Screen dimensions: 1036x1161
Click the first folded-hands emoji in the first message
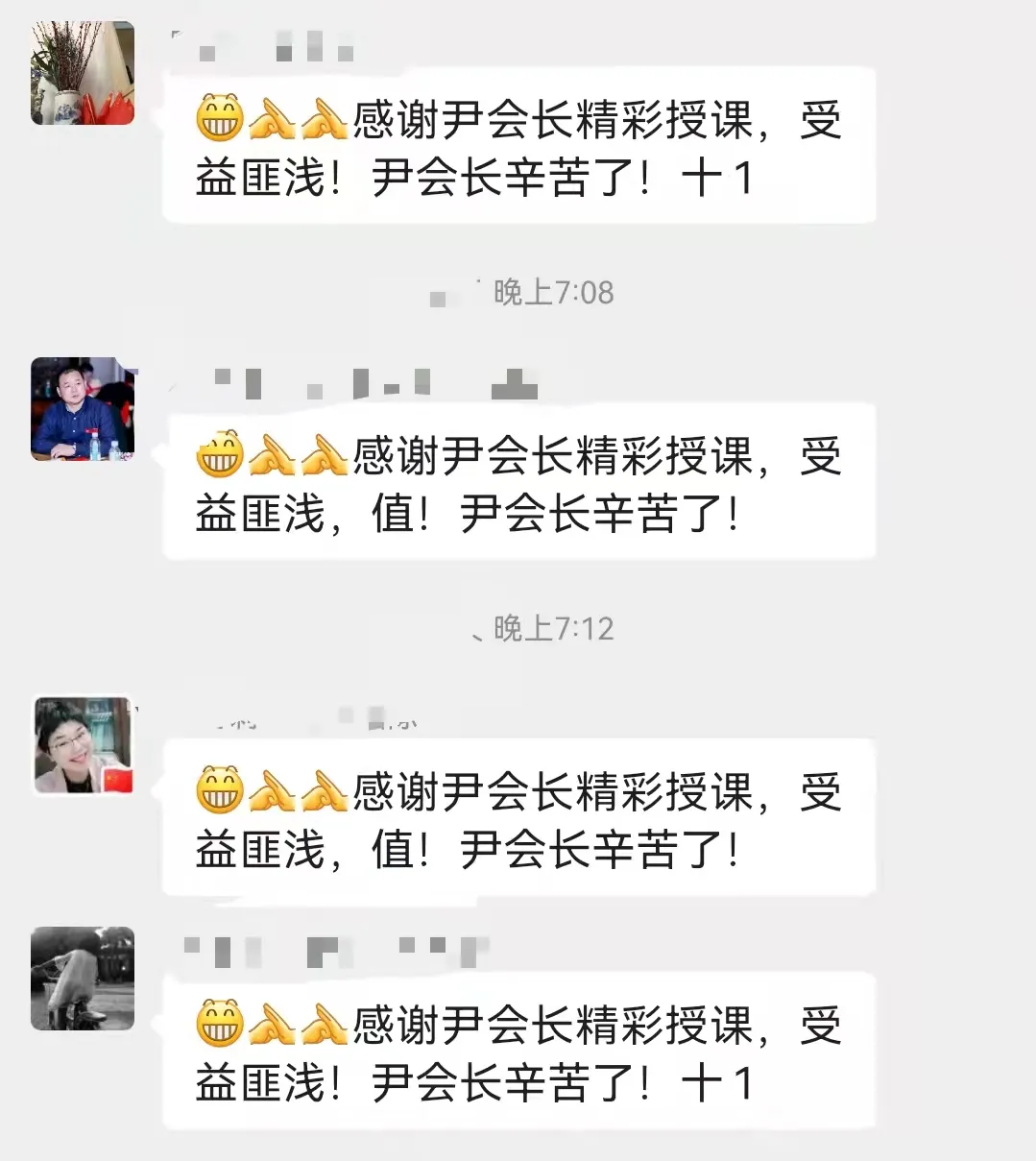pos(272,120)
